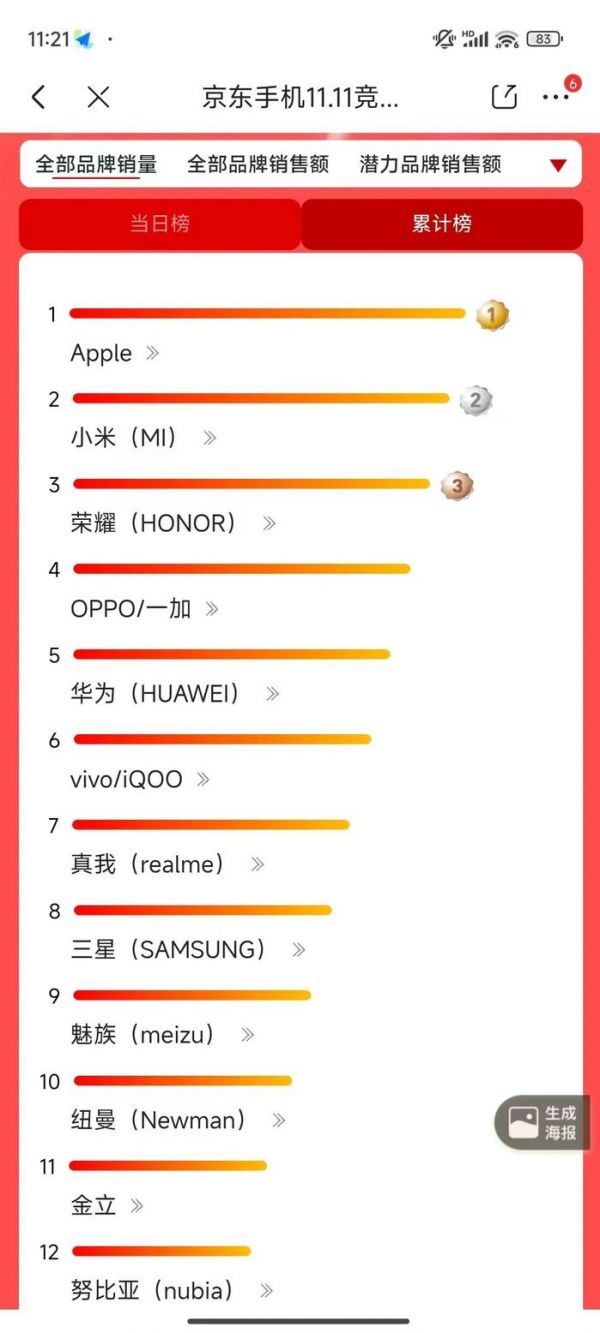Screen dimensions: 600x1333
Task: Open the 小米（MI）brand entry
Action: click(142, 438)
